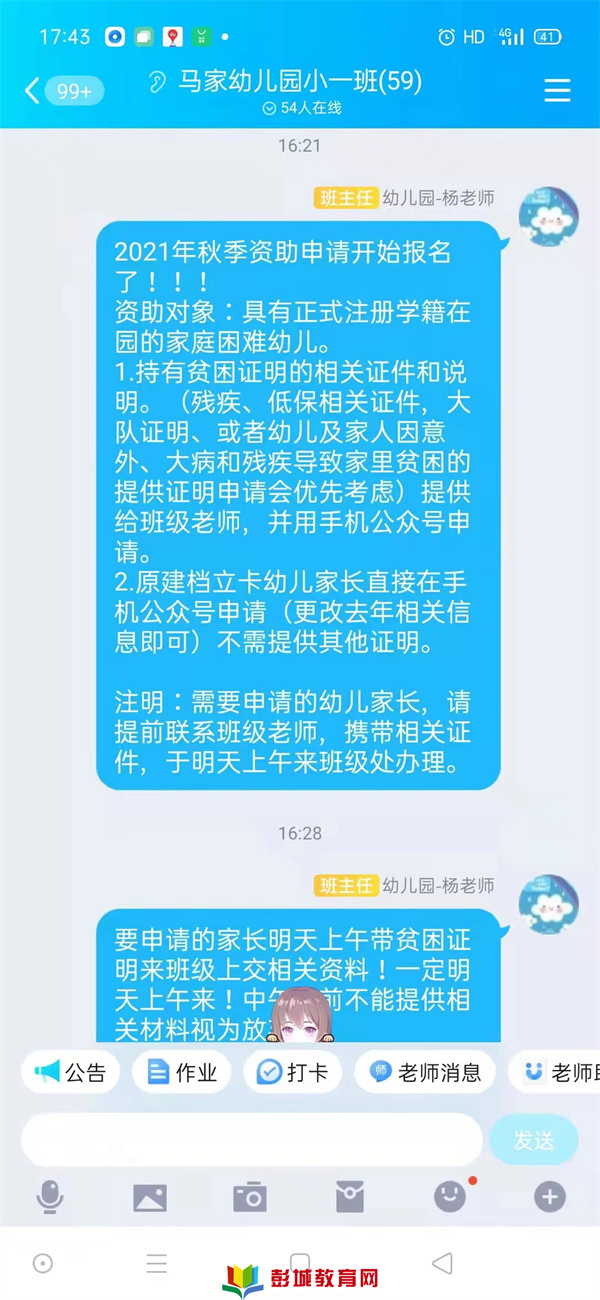Tap the system back triangle
Image resolution: width=600 pixels, height=1300 pixels.
point(442,1264)
